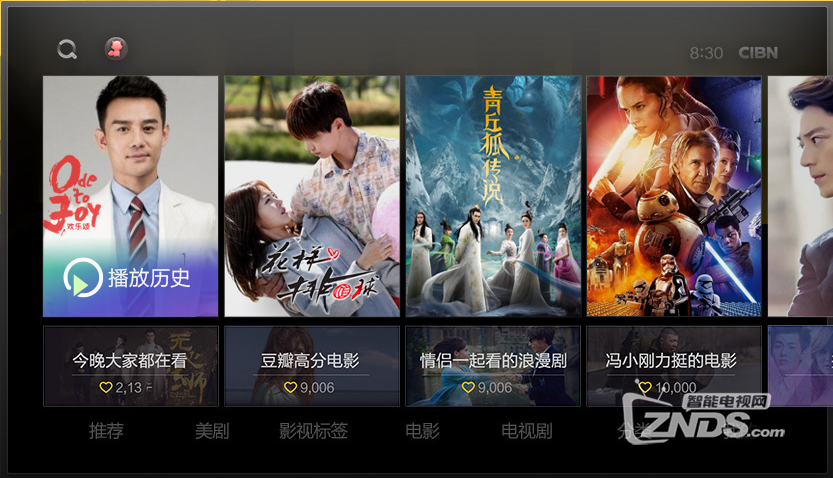The height and width of the screenshot is (478, 833).
Task: Open the Star Wars movie poster
Action: pyautogui.click(x=674, y=196)
